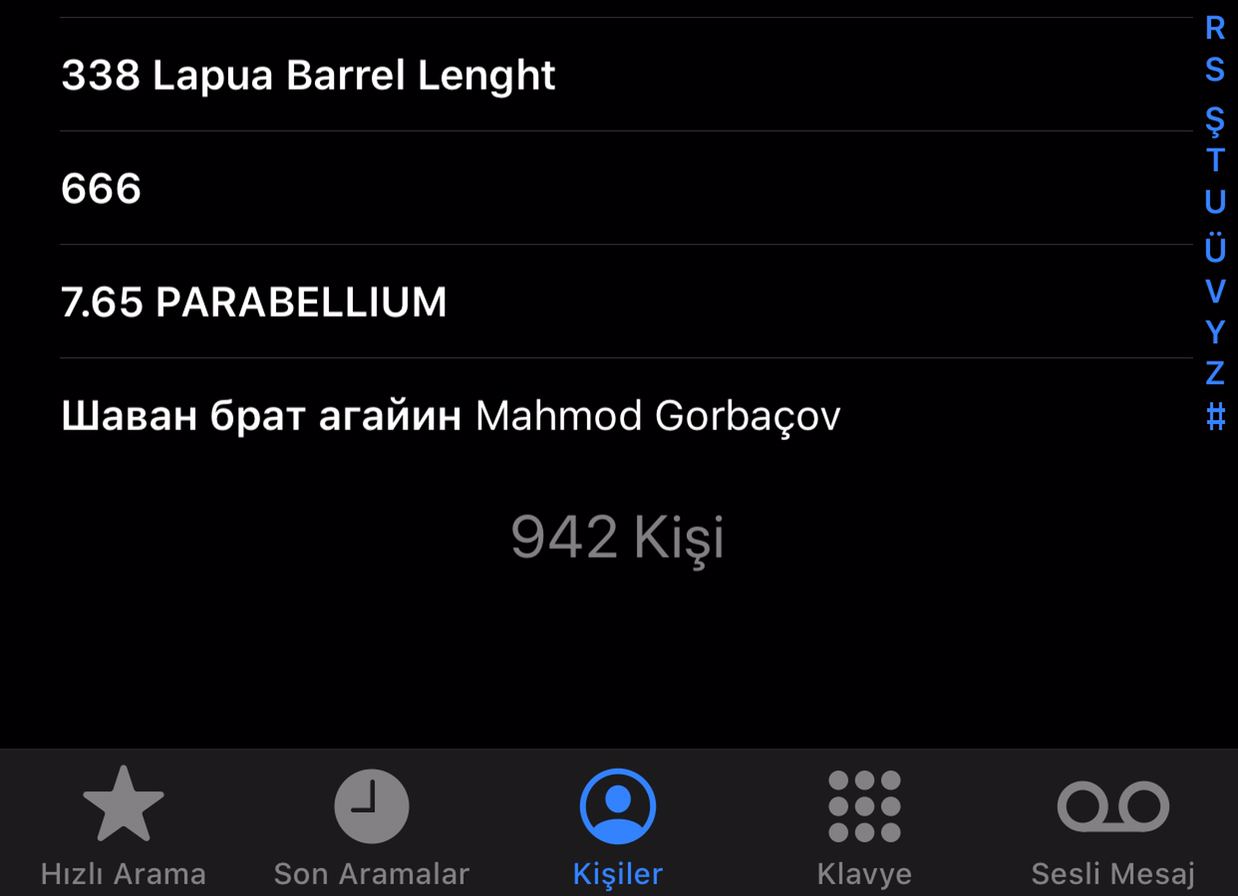The height and width of the screenshot is (896, 1238).
Task: Jump to letter Ü in index
Action: tap(1215, 246)
